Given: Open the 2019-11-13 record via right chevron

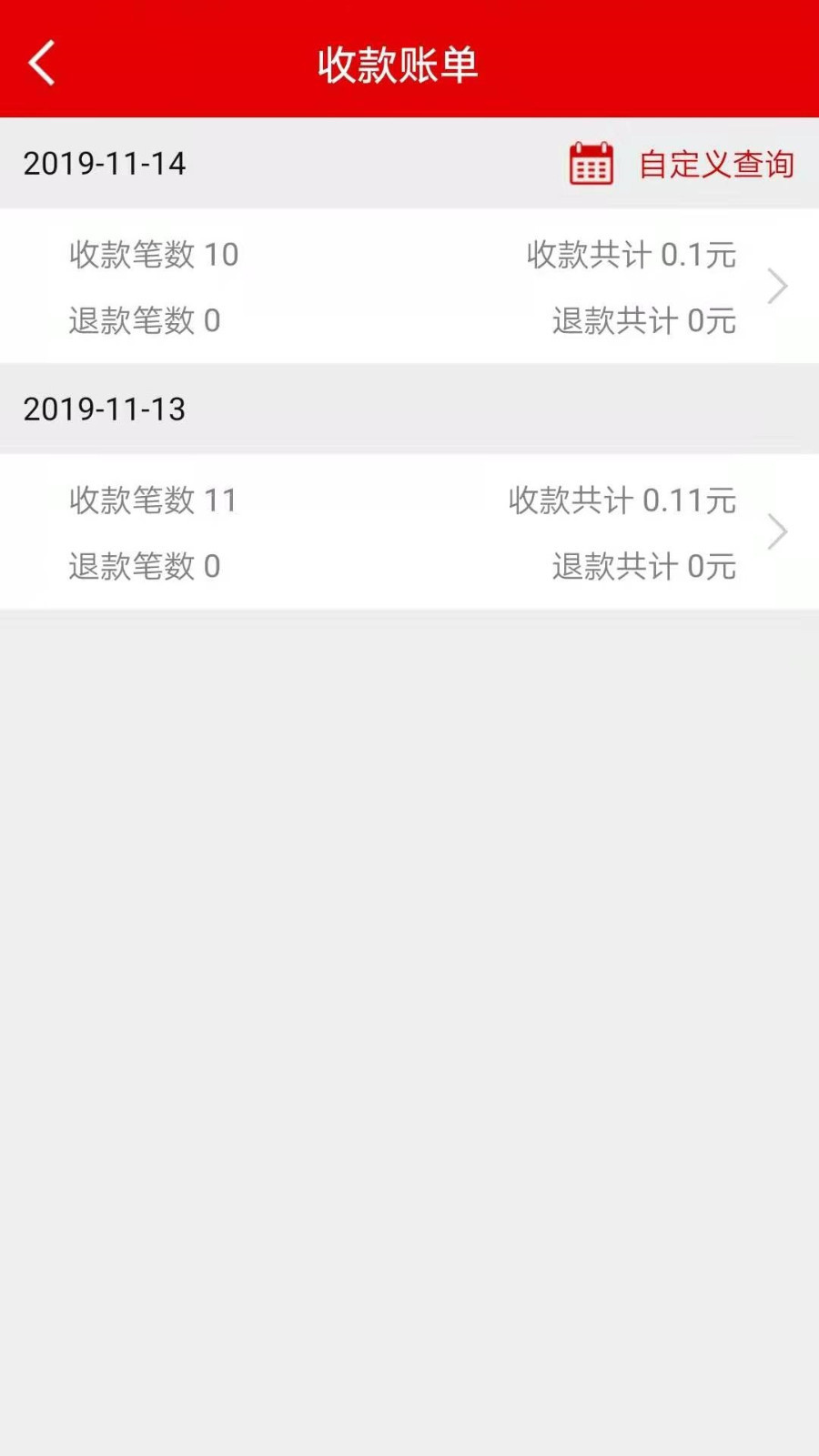Looking at the screenshot, I should click(778, 531).
